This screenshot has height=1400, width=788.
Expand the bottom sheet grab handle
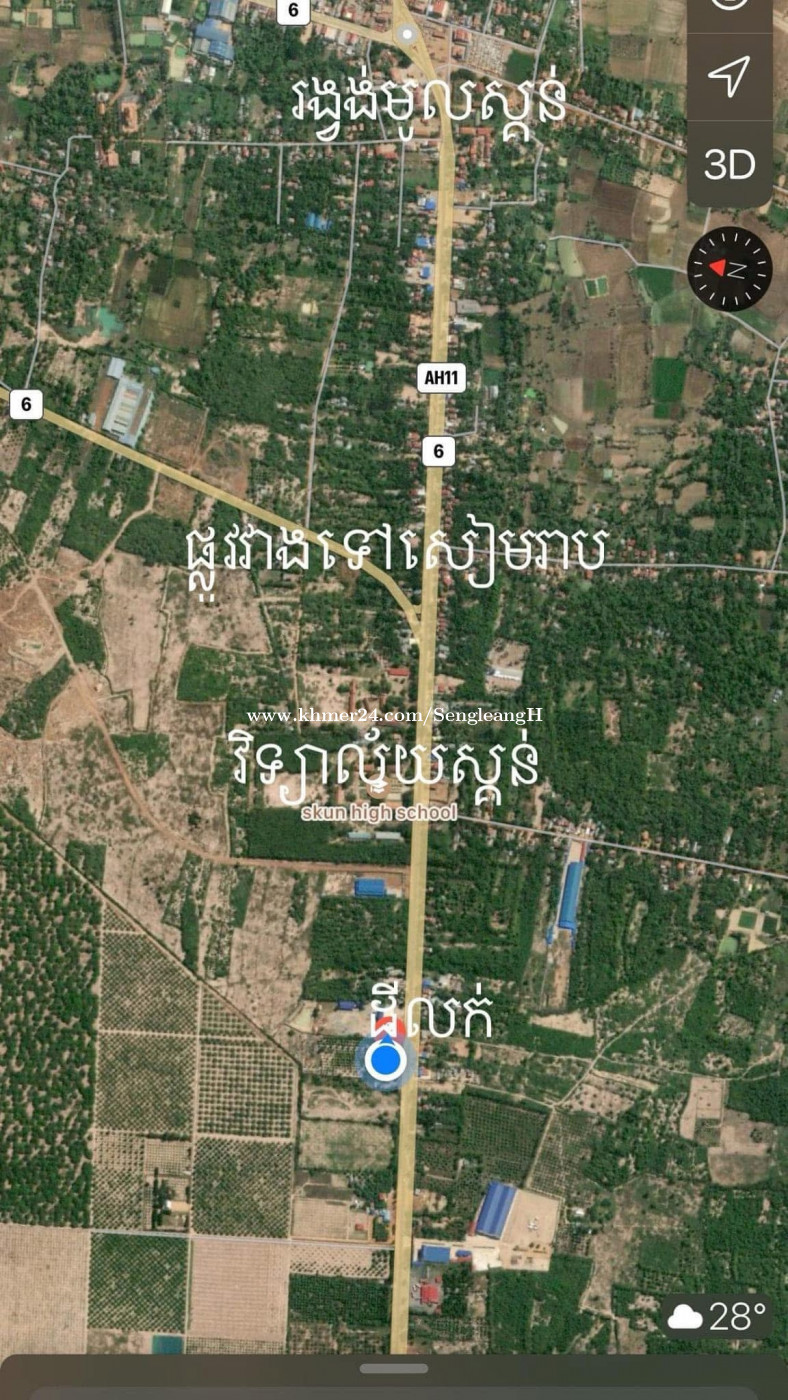click(394, 1368)
